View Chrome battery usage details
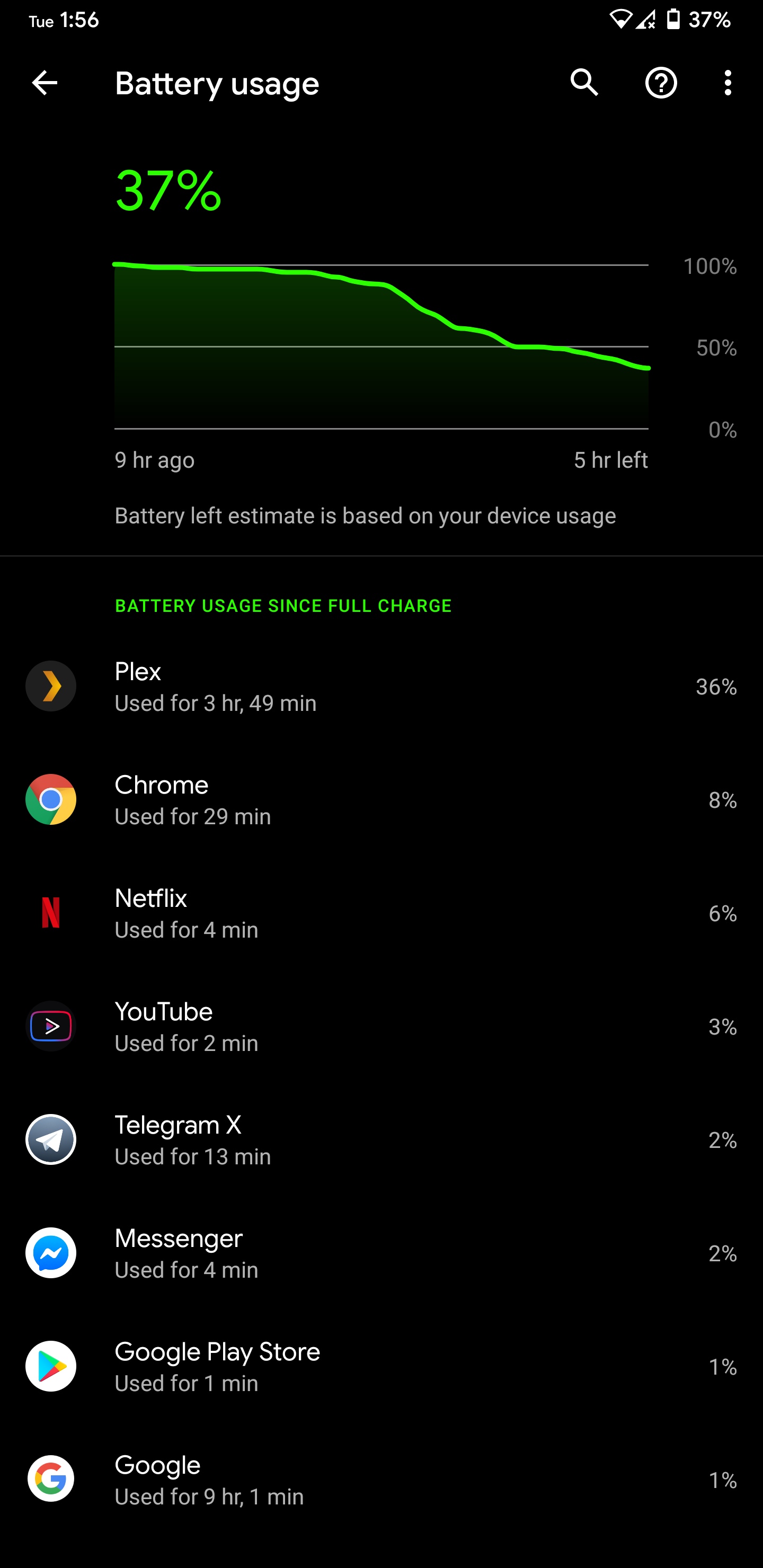 click(381, 800)
